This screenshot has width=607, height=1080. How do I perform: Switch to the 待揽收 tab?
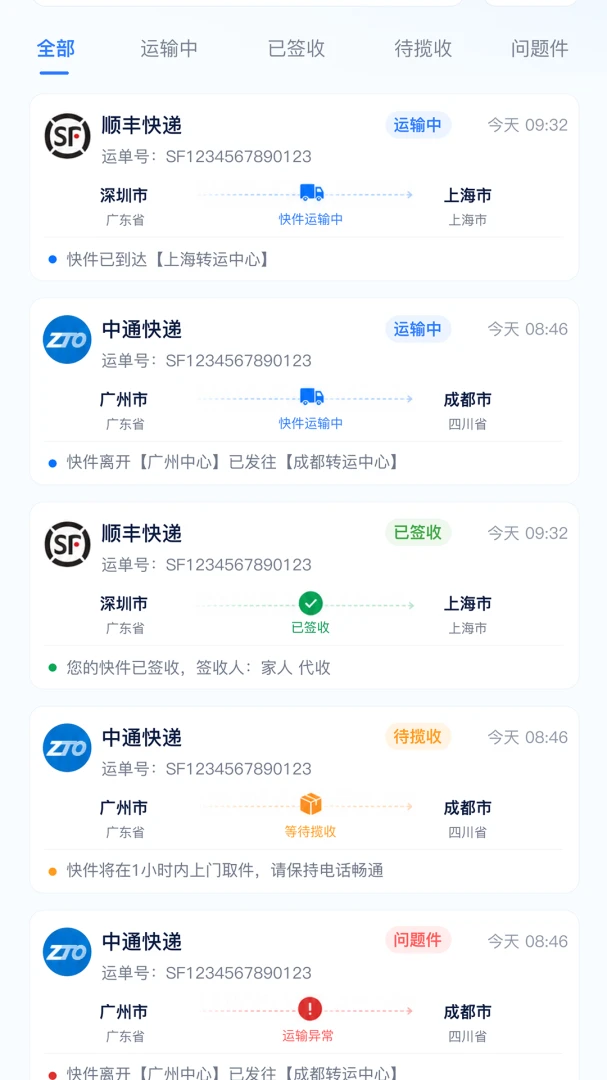[x=423, y=49]
